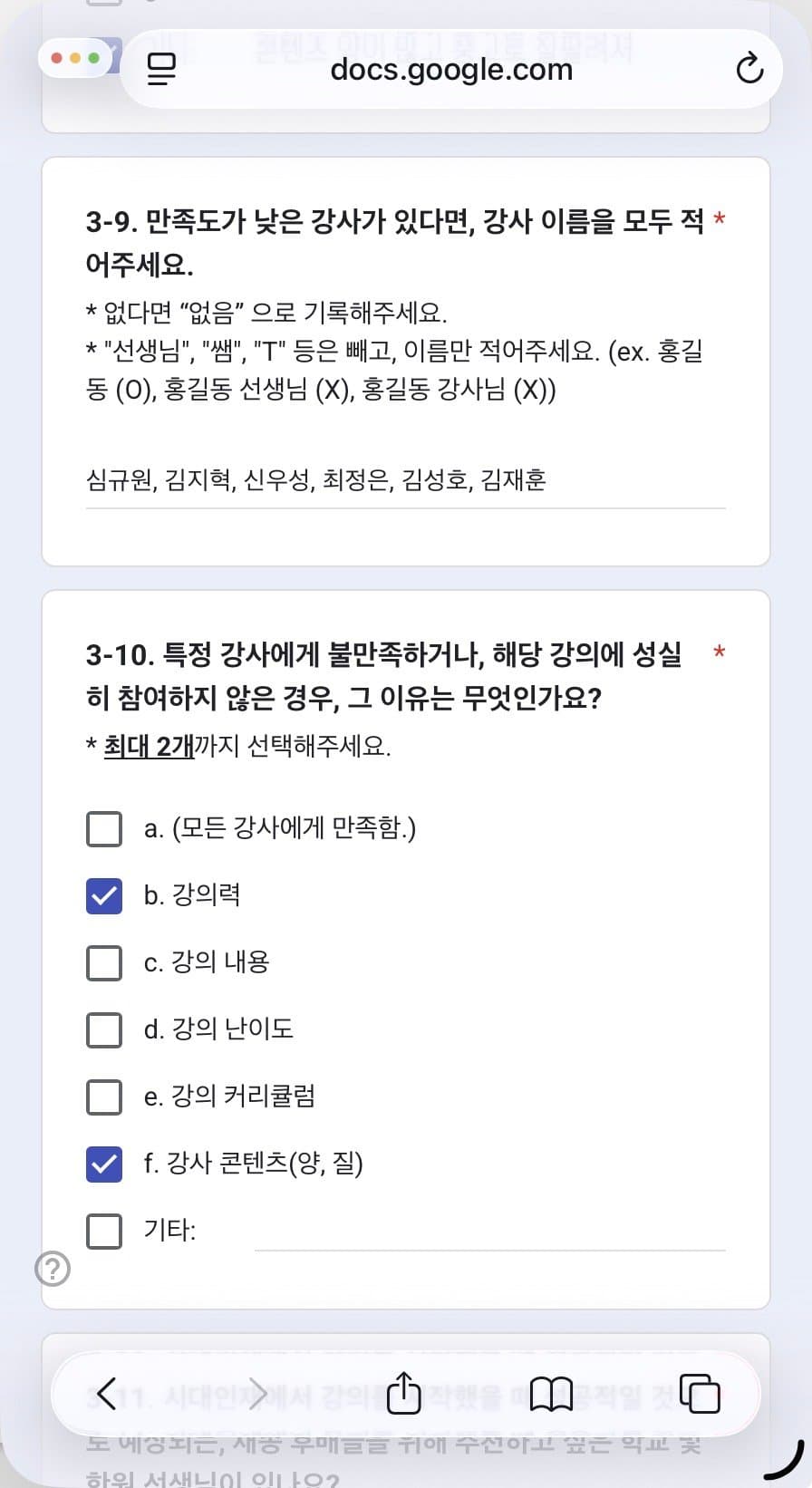
Task: Share this page
Action: (404, 1394)
